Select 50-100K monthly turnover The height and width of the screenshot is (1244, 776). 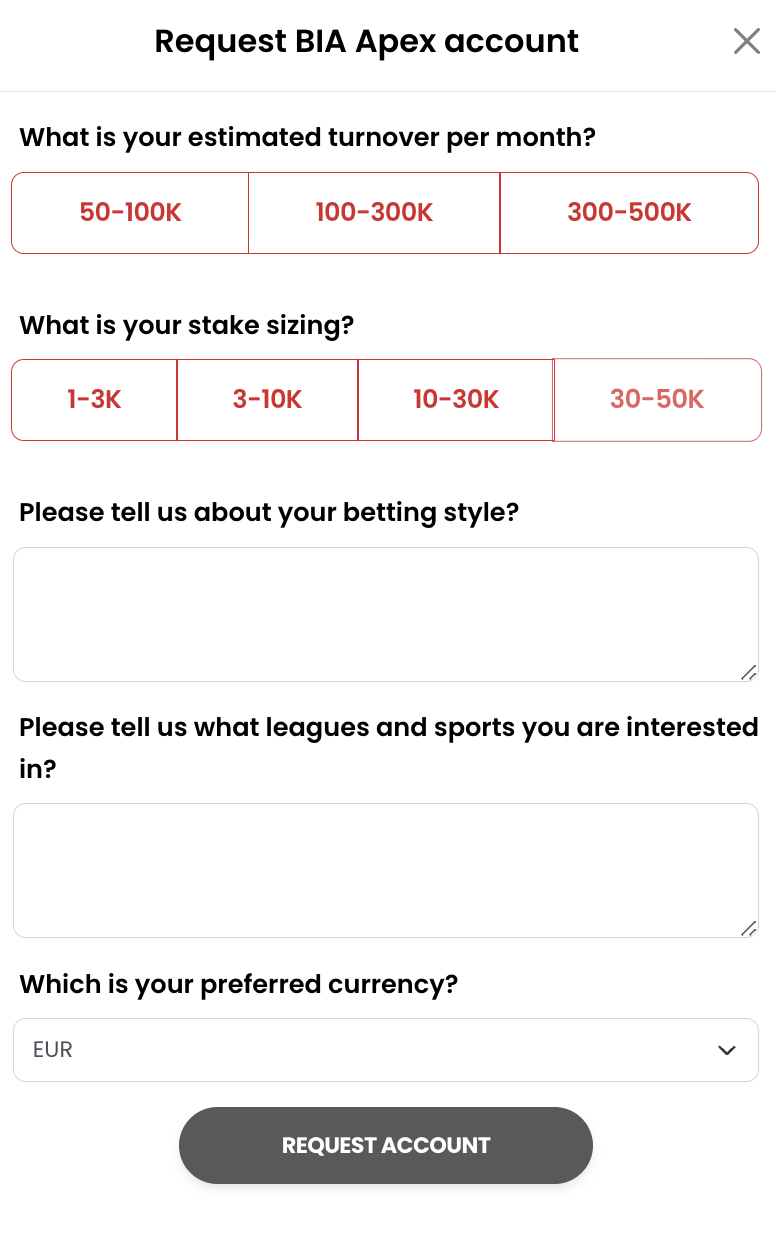coord(130,213)
